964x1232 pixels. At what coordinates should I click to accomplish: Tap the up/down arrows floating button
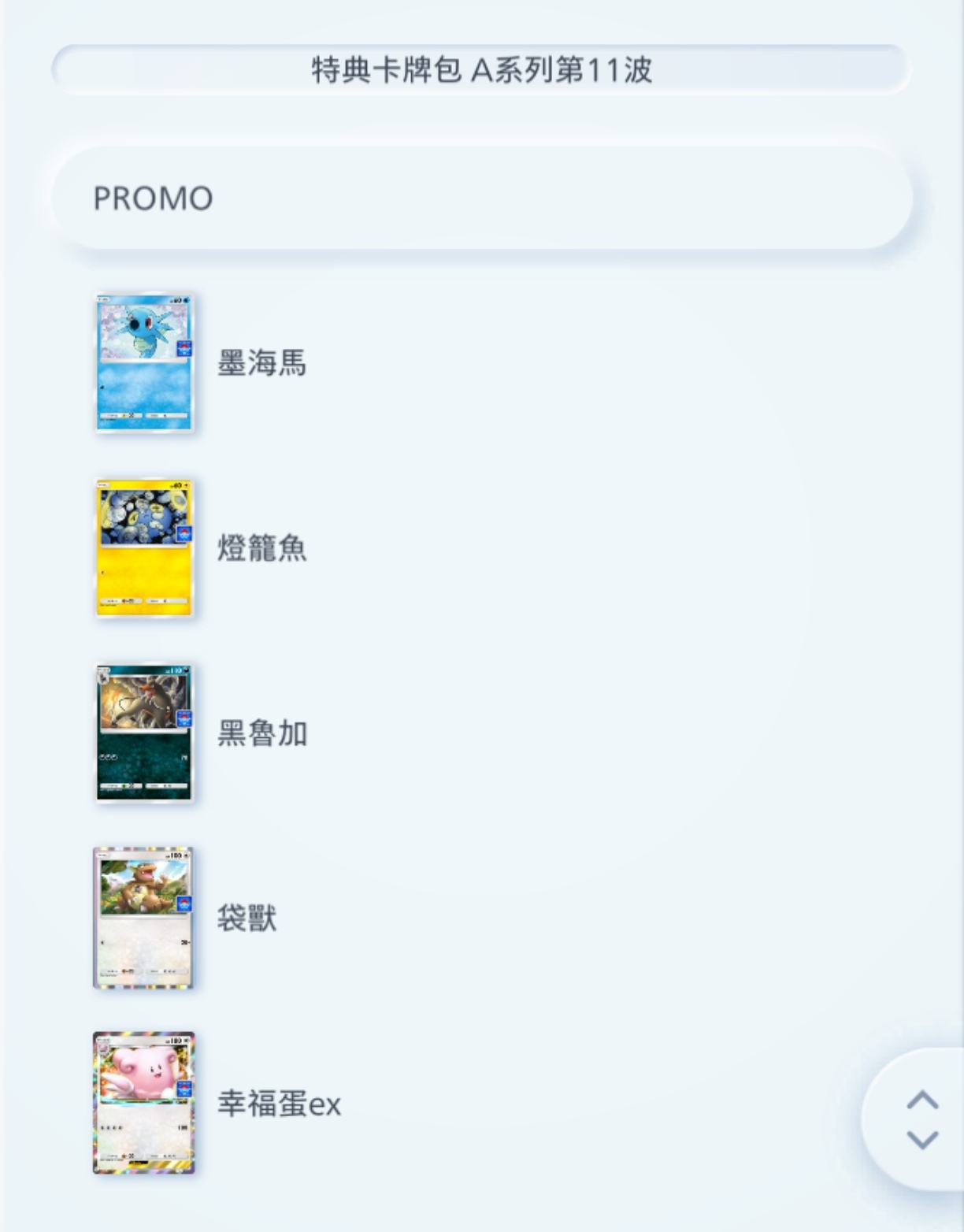[x=921, y=1119]
